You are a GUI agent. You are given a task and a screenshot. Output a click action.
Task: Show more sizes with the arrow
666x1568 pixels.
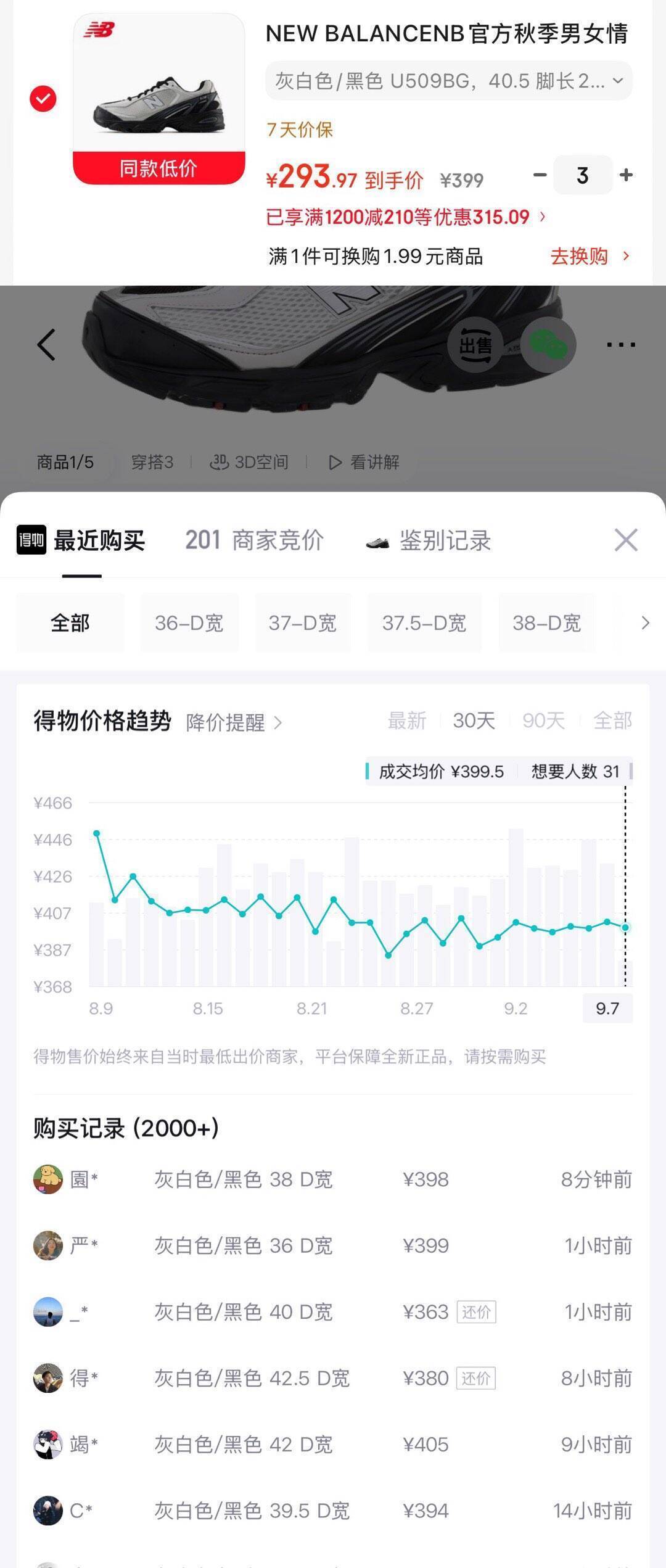click(x=645, y=623)
